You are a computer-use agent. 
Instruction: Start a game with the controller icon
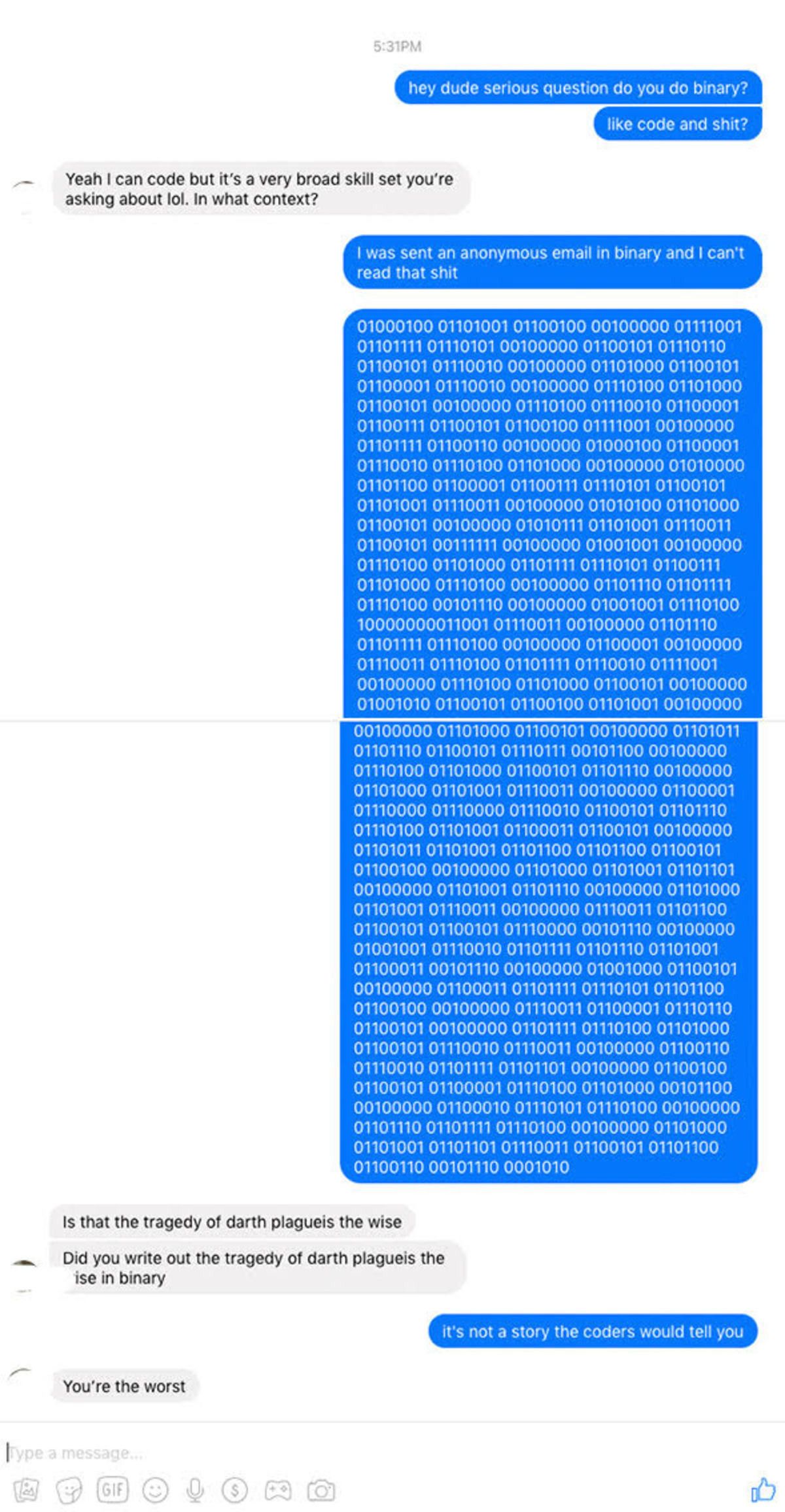(277, 1490)
